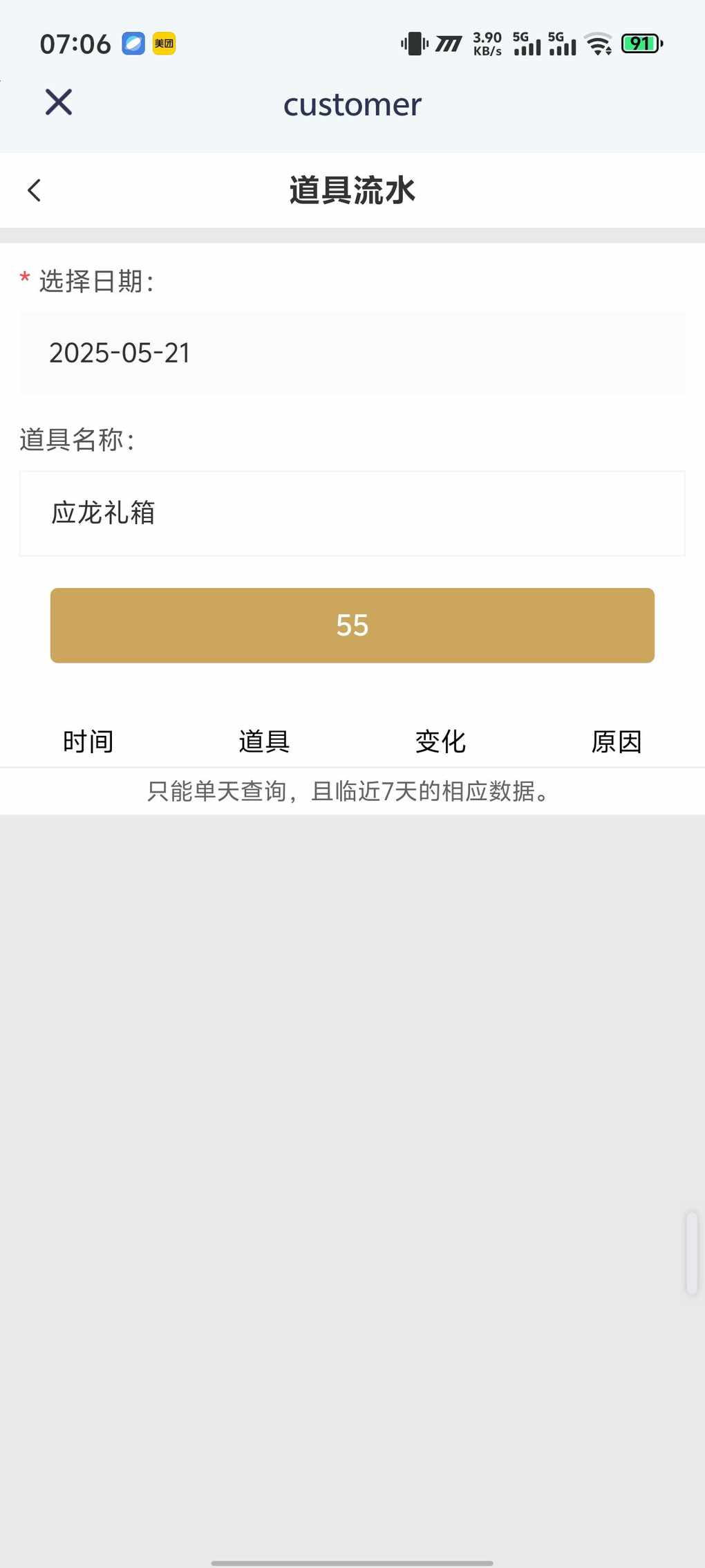
Task: Tap the 道具名称 field with 应龙礼箱
Action: pos(352,513)
